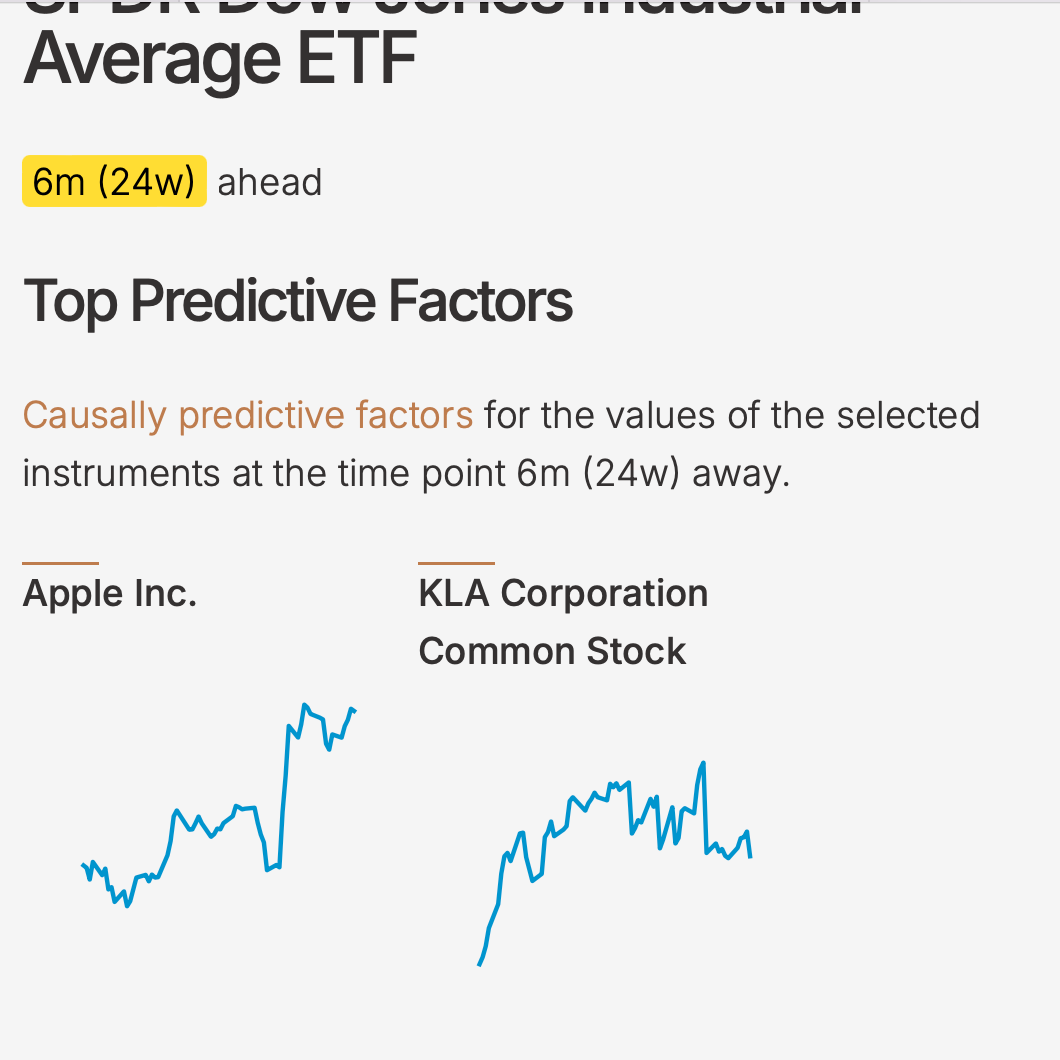Open the 6m (24w) horizon selector
Viewport: 1060px width, 1060px height.
tap(114, 181)
